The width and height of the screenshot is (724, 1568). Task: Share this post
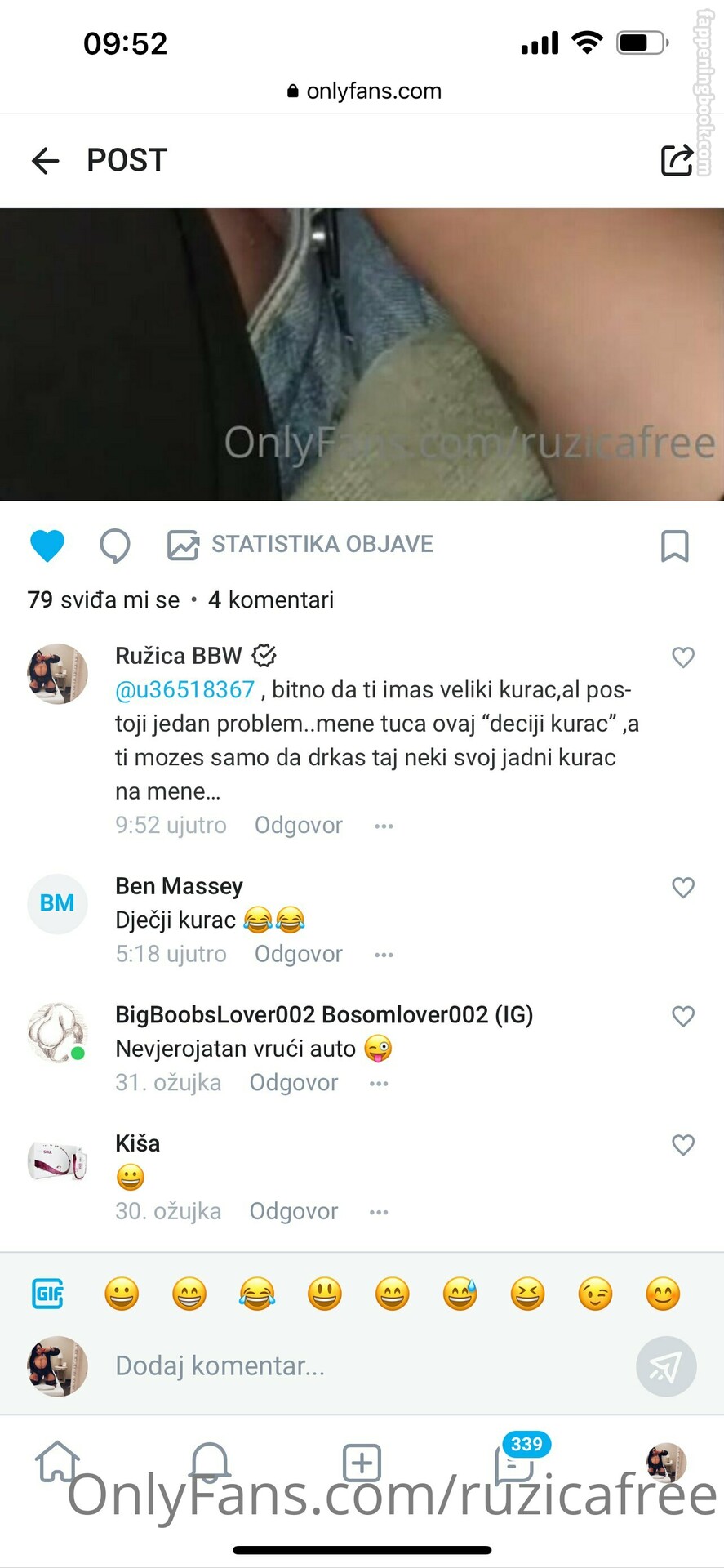click(677, 160)
